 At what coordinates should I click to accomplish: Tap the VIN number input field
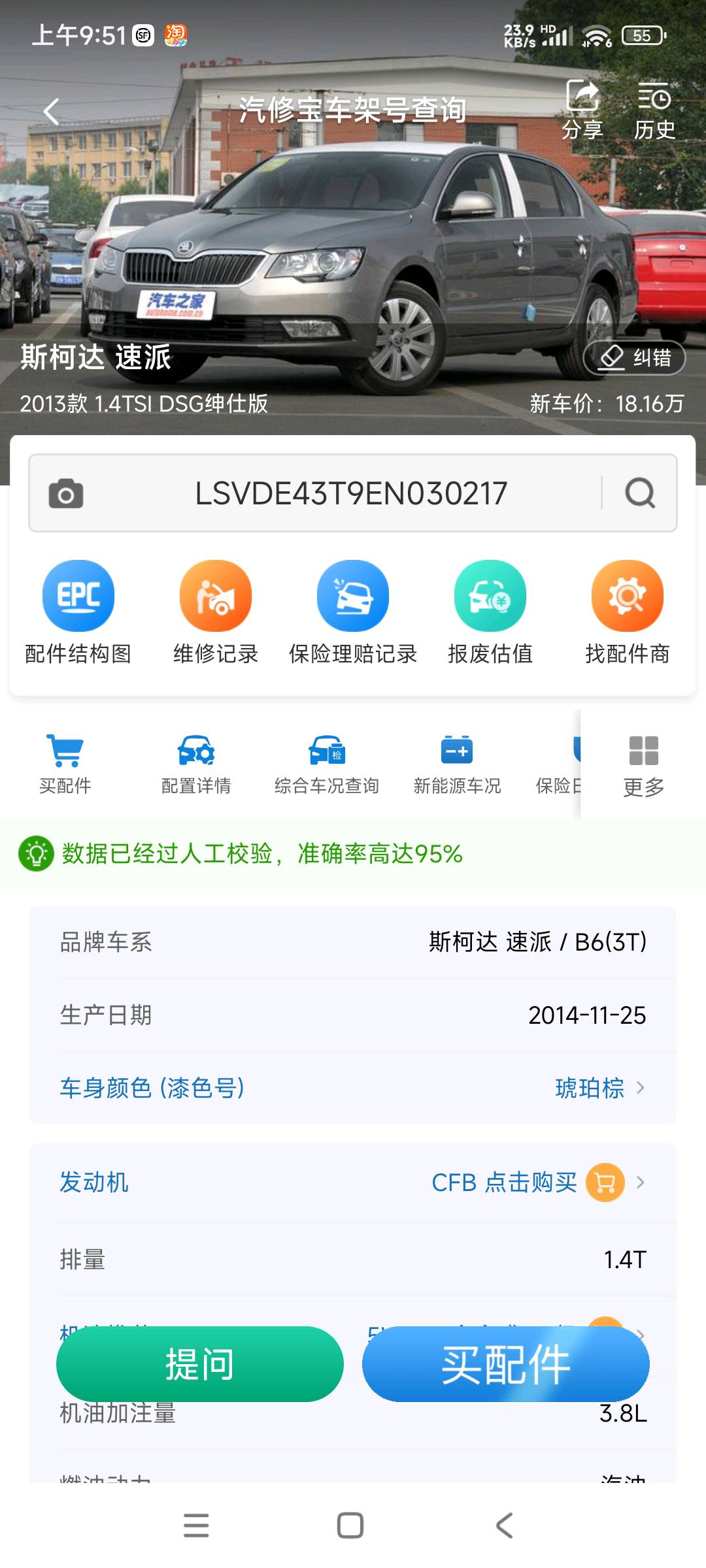pyautogui.click(x=351, y=493)
